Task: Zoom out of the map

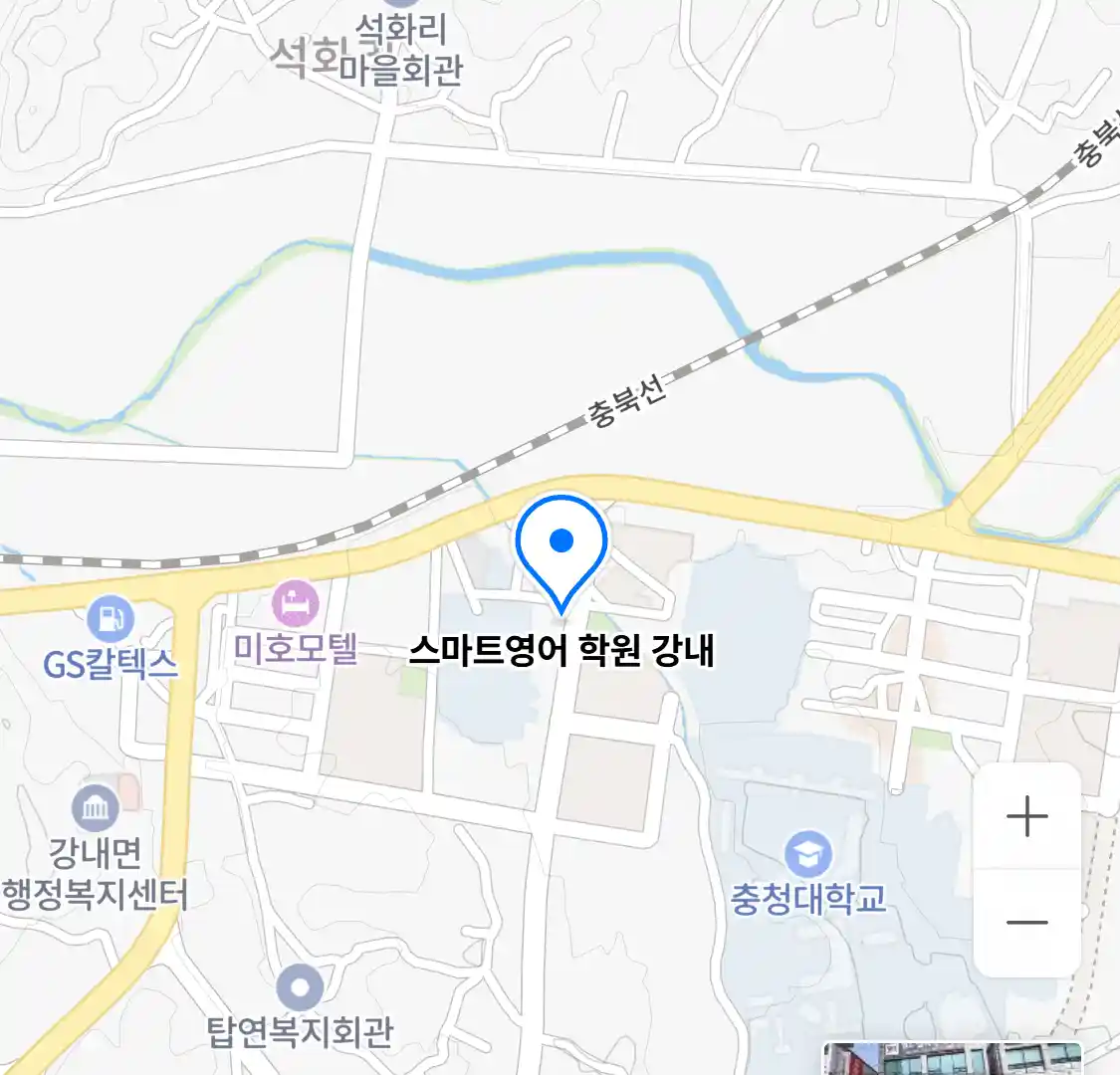Action: point(1026,923)
